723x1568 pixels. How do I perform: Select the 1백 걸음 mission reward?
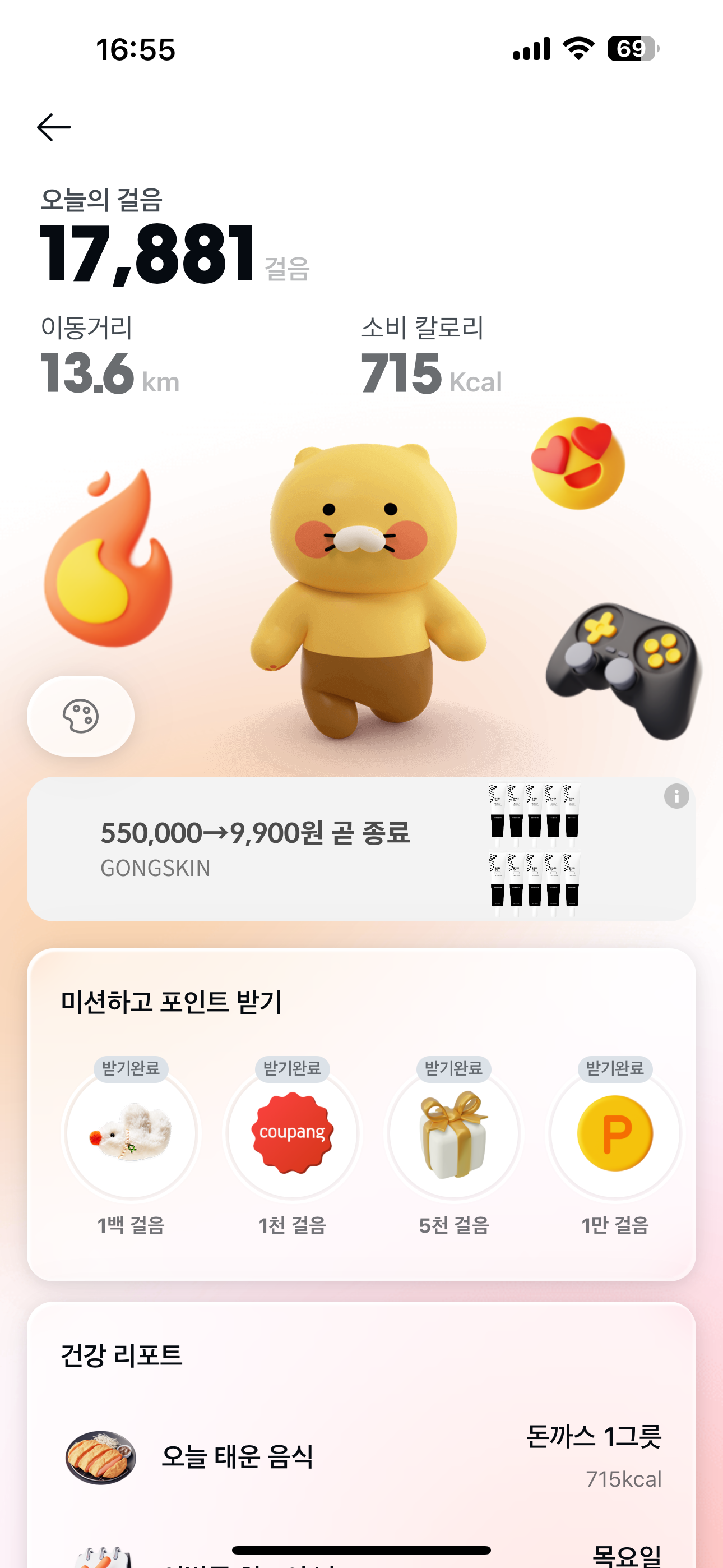click(x=131, y=1133)
